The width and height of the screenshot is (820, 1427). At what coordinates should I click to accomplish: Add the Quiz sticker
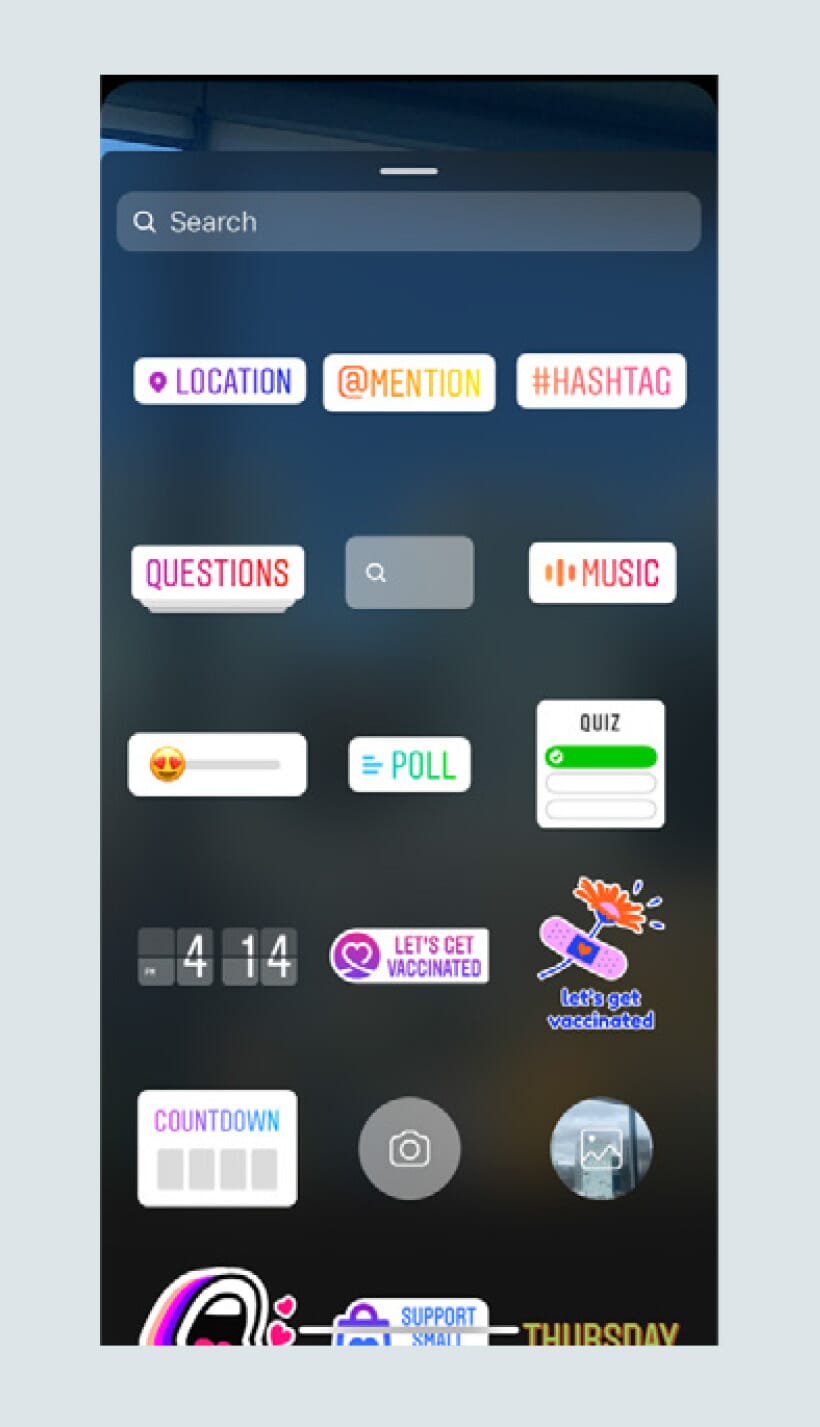pos(600,764)
